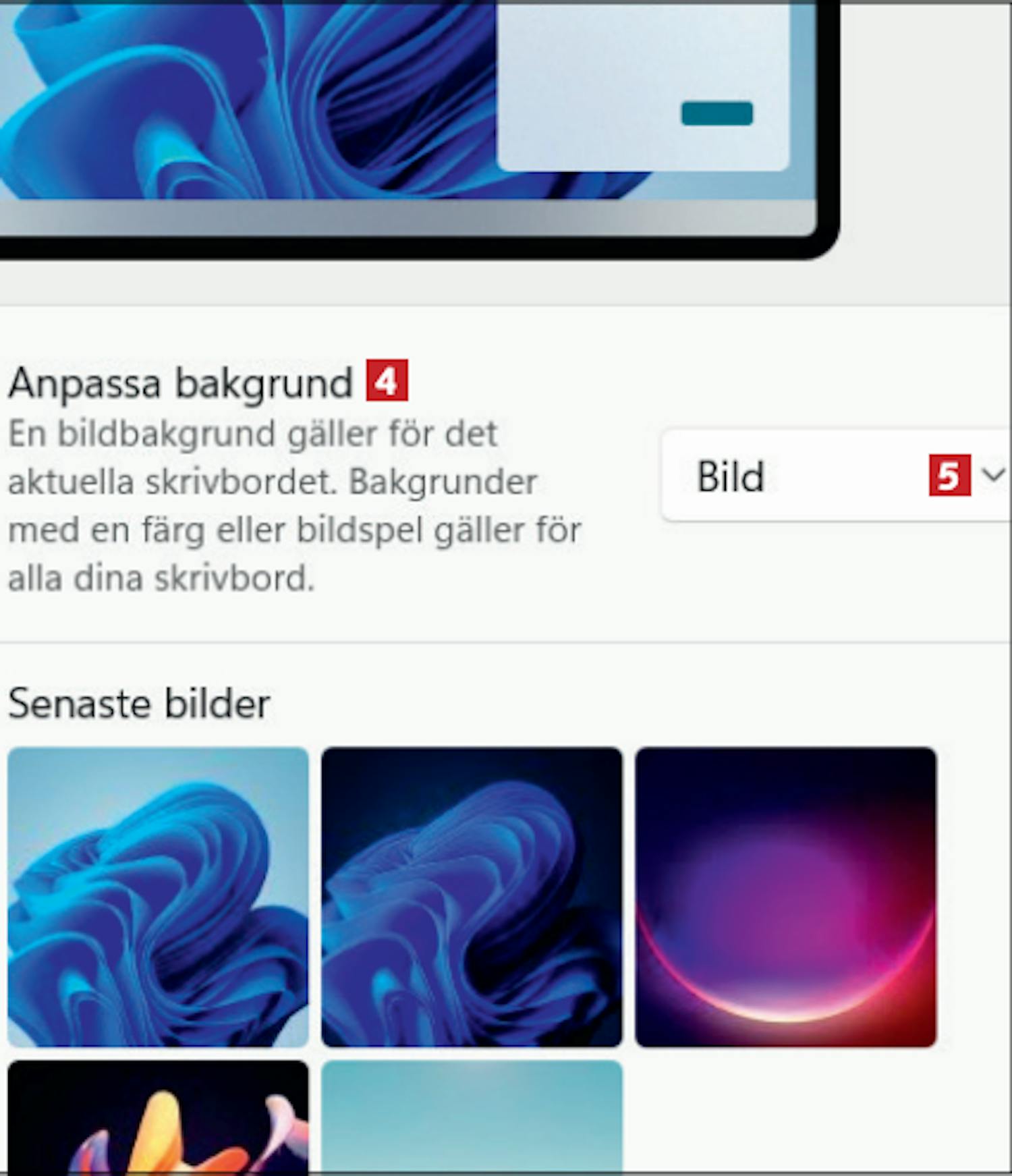Choose the dark blue bloom wallpaper
This screenshot has height=1176, width=1012.
point(472,897)
